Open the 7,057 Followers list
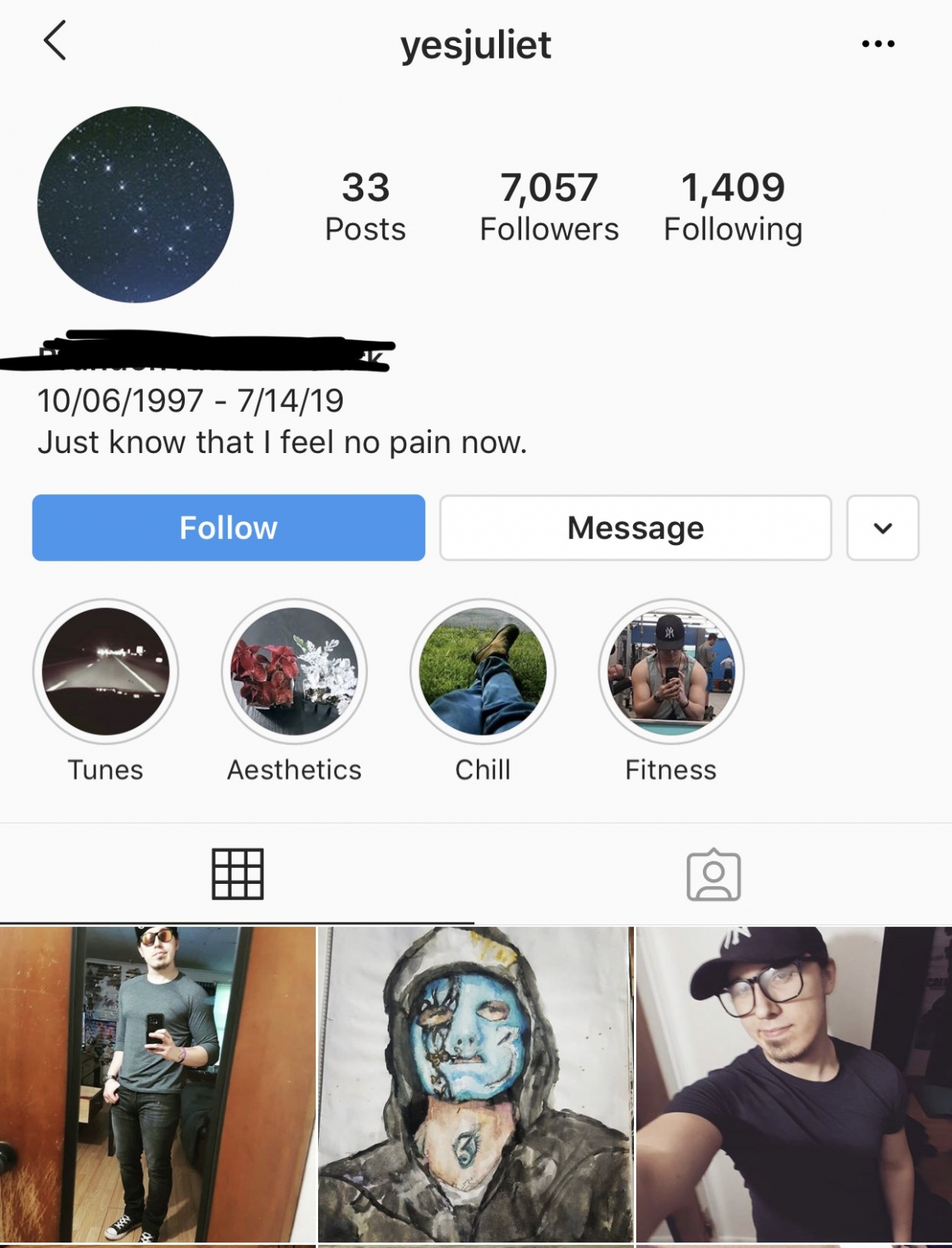The height and width of the screenshot is (1248, 952). [x=549, y=206]
